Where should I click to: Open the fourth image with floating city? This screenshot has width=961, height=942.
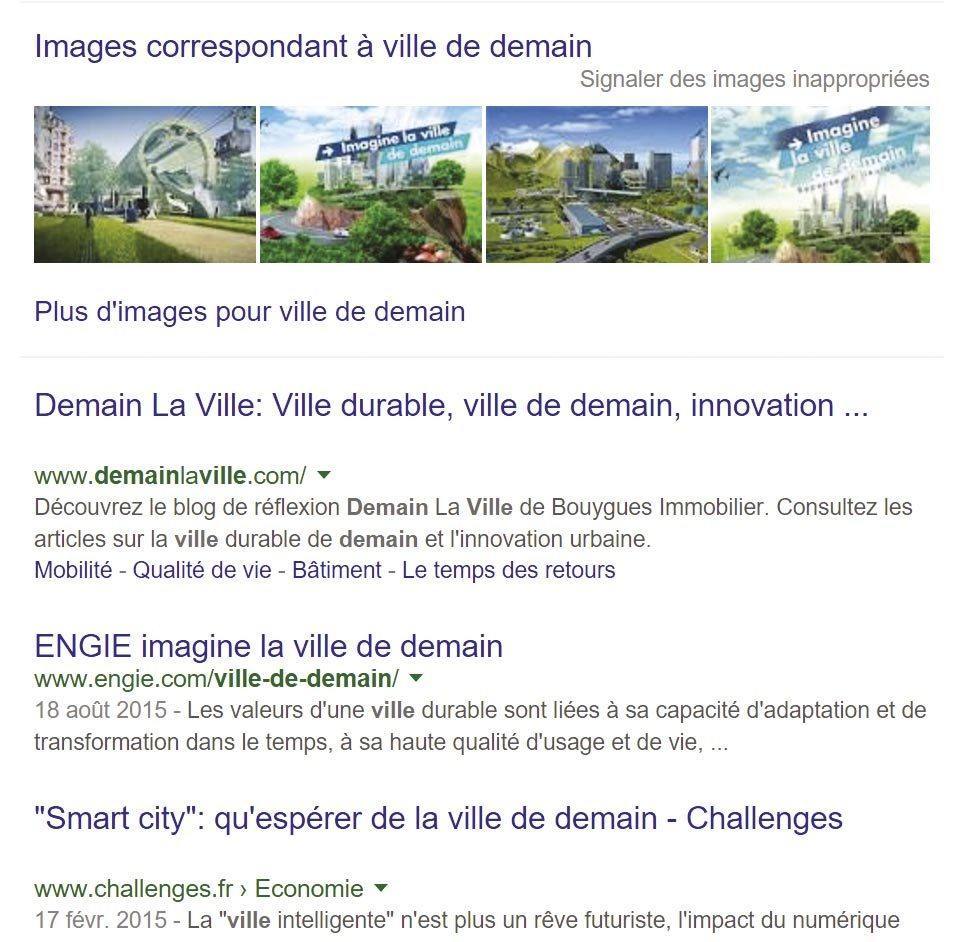coord(820,184)
